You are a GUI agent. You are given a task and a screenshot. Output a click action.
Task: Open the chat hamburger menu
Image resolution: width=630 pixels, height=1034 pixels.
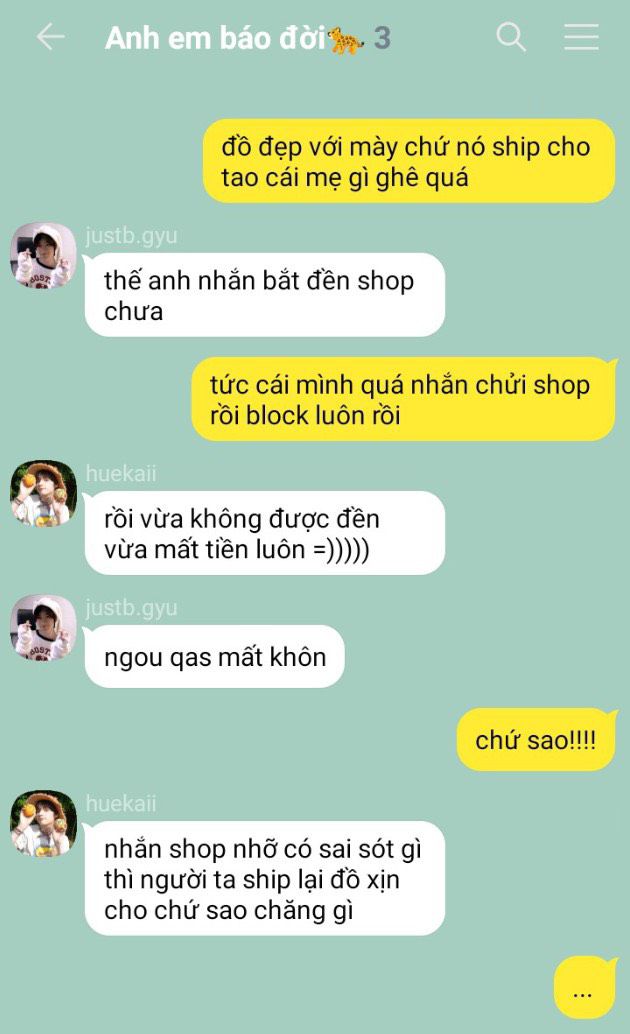tap(581, 37)
